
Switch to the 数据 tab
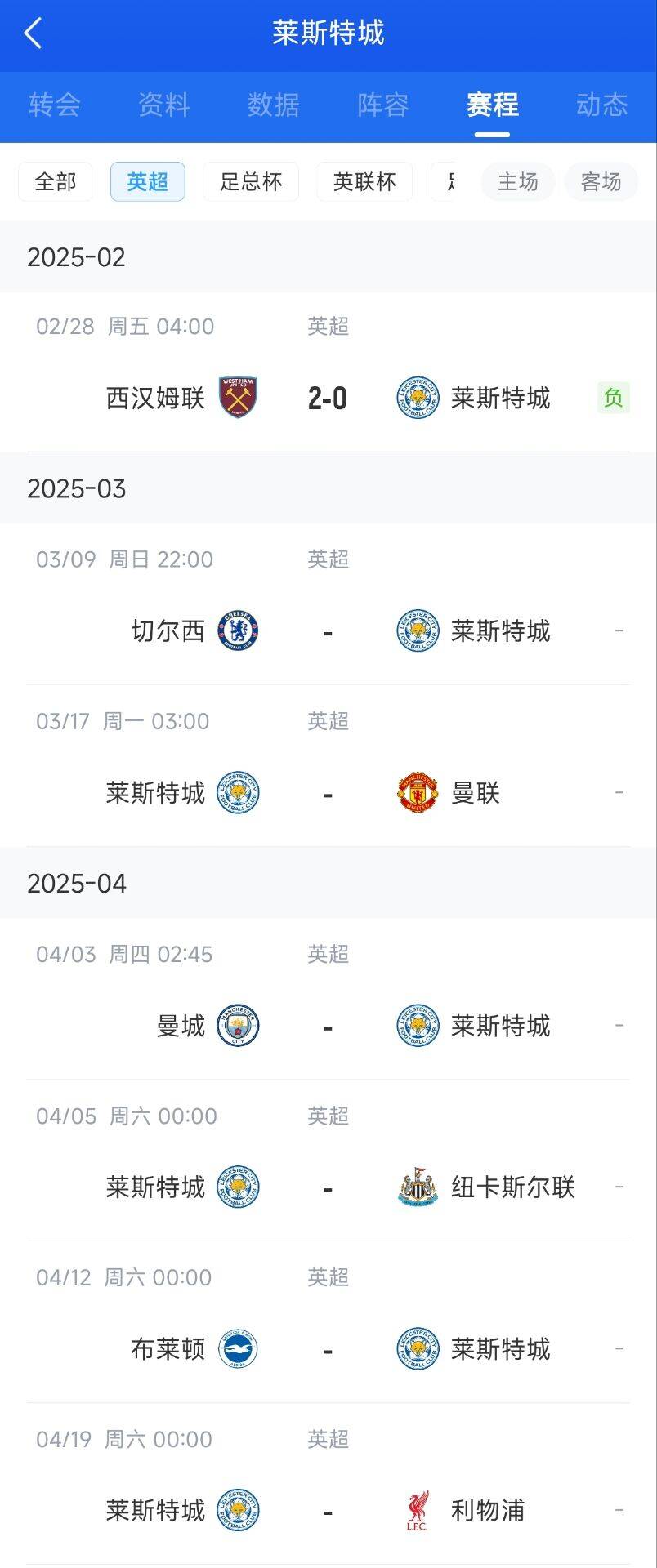274,105
